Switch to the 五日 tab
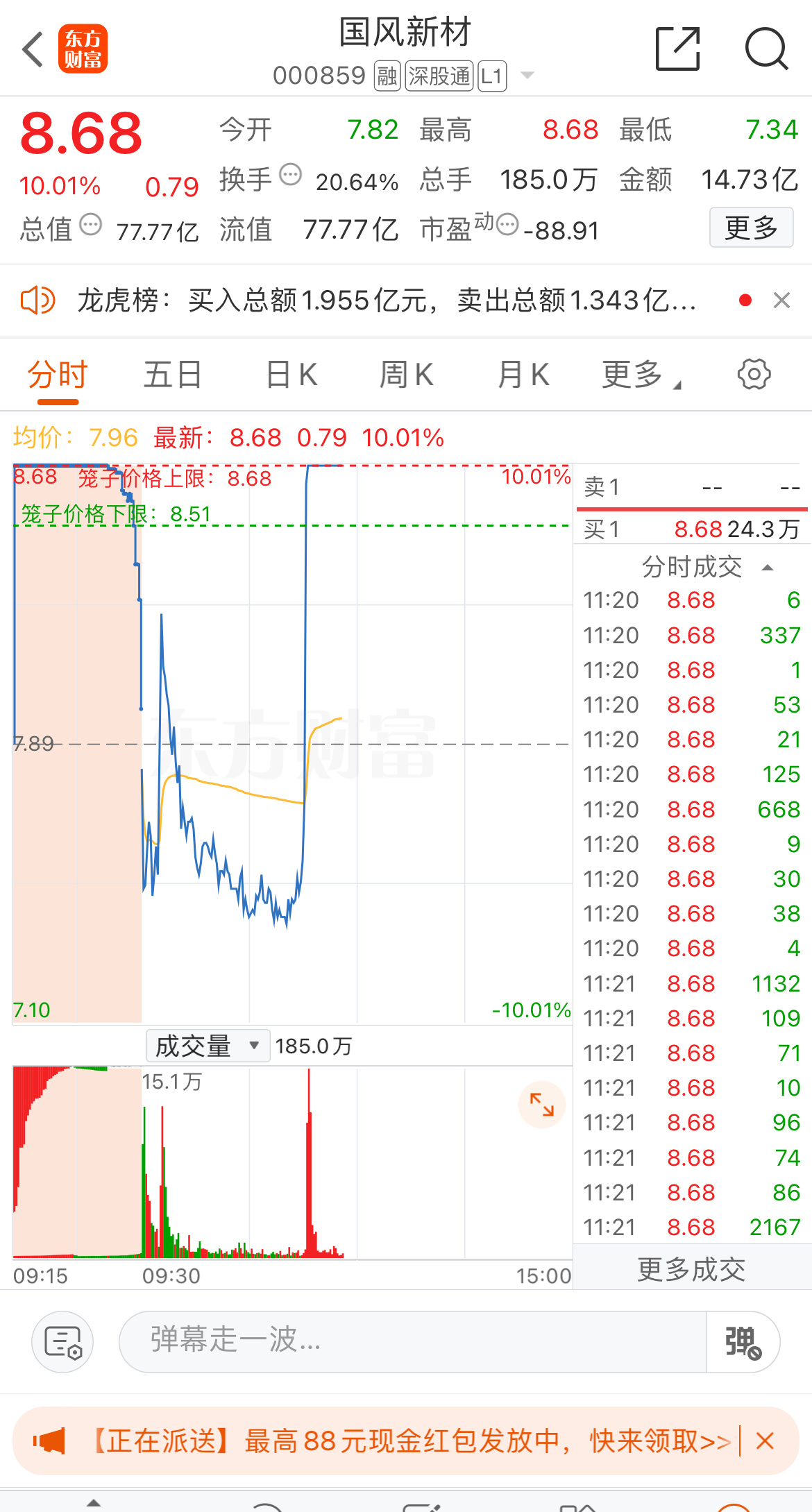The image size is (812, 1512). (x=173, y=374)
